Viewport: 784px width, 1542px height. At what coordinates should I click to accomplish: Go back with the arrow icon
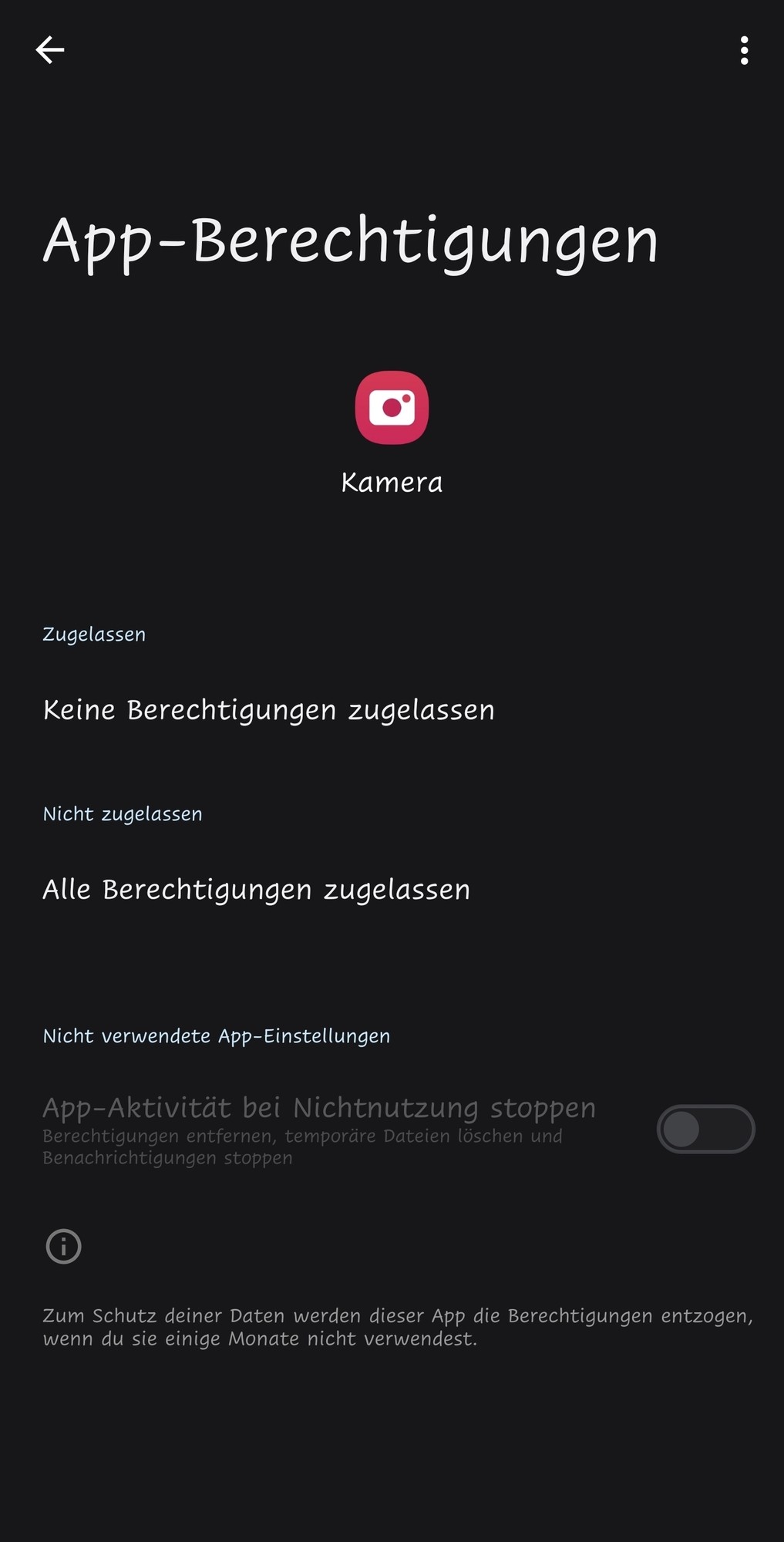click(49, 50)
